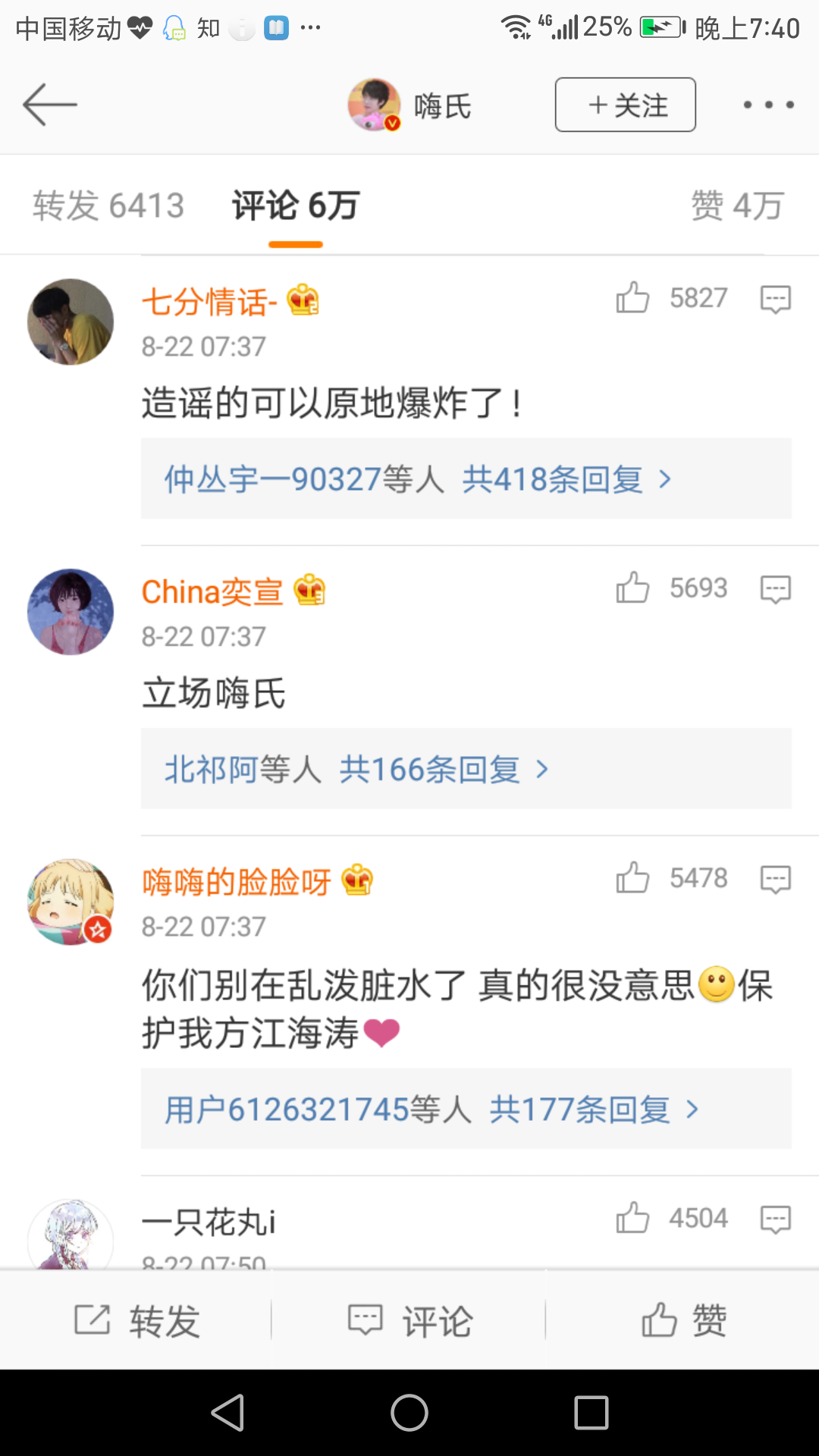Viewport: 819px width, 1456px height.
Task: Write a comment via bottom 评论 button
Action: point(409,1321)
